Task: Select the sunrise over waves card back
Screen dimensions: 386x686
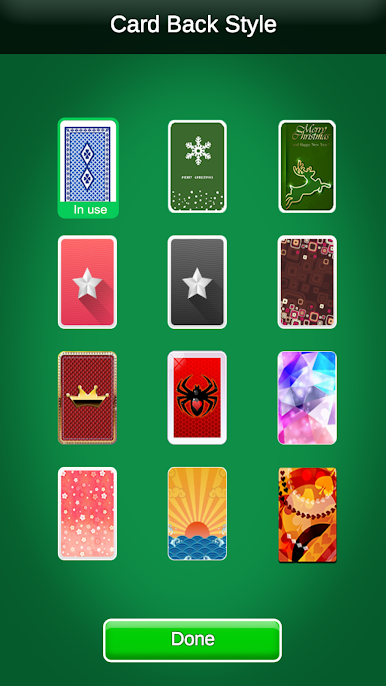Action: (197, 514)
